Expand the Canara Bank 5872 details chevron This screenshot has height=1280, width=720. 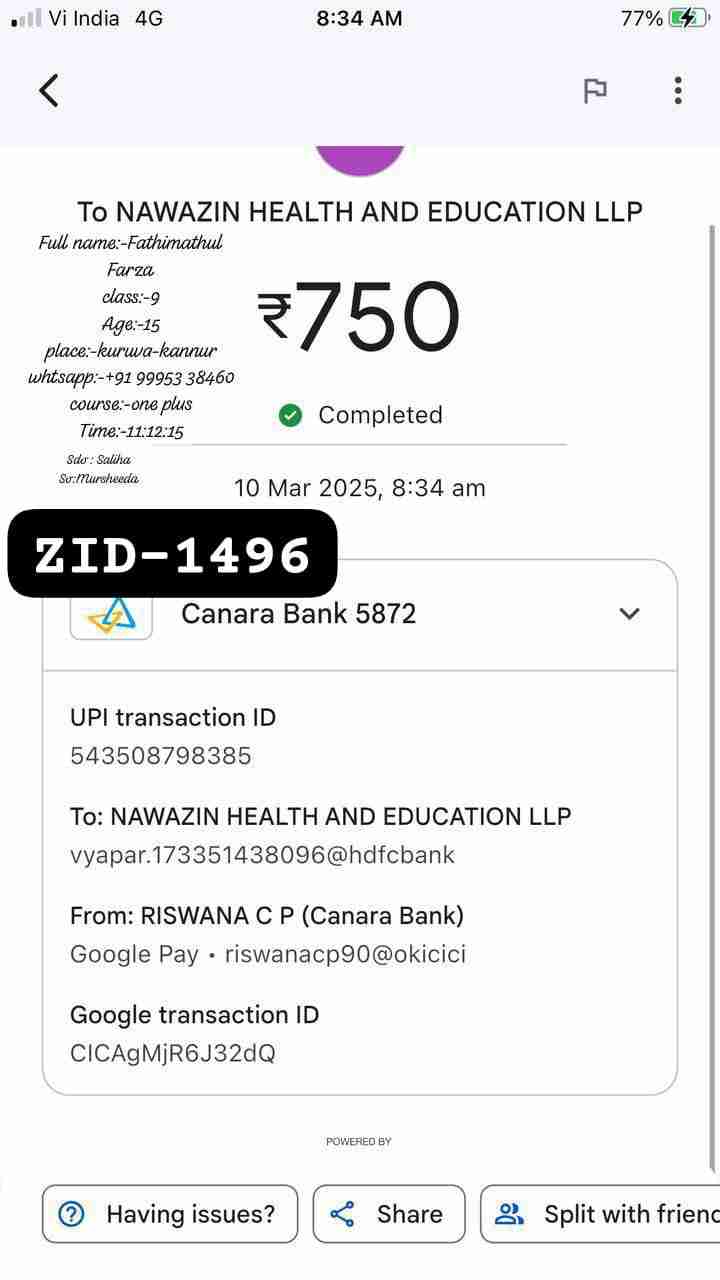click(x=629, y=613)
